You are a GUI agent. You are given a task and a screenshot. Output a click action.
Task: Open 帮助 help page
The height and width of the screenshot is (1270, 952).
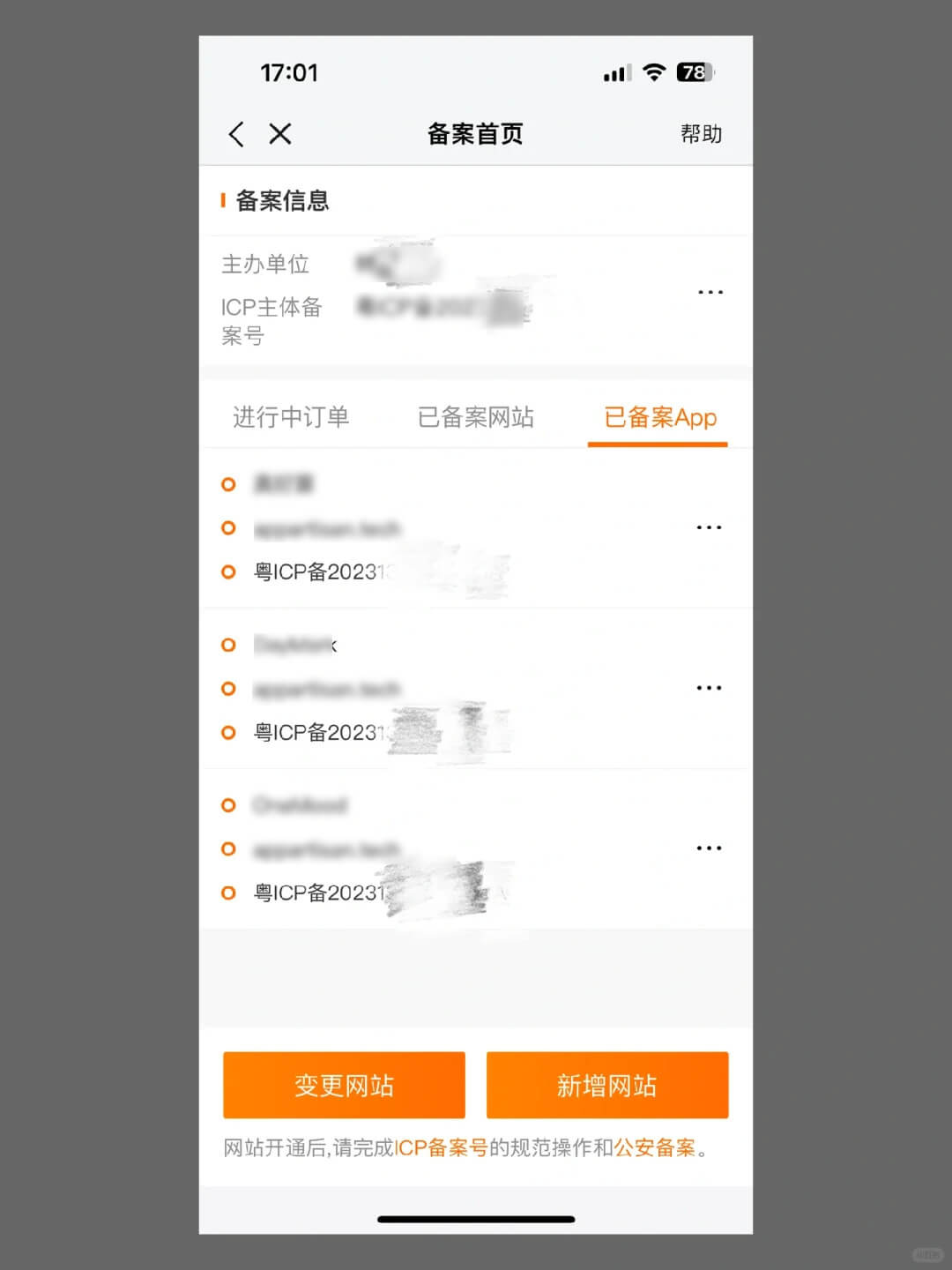701,134
